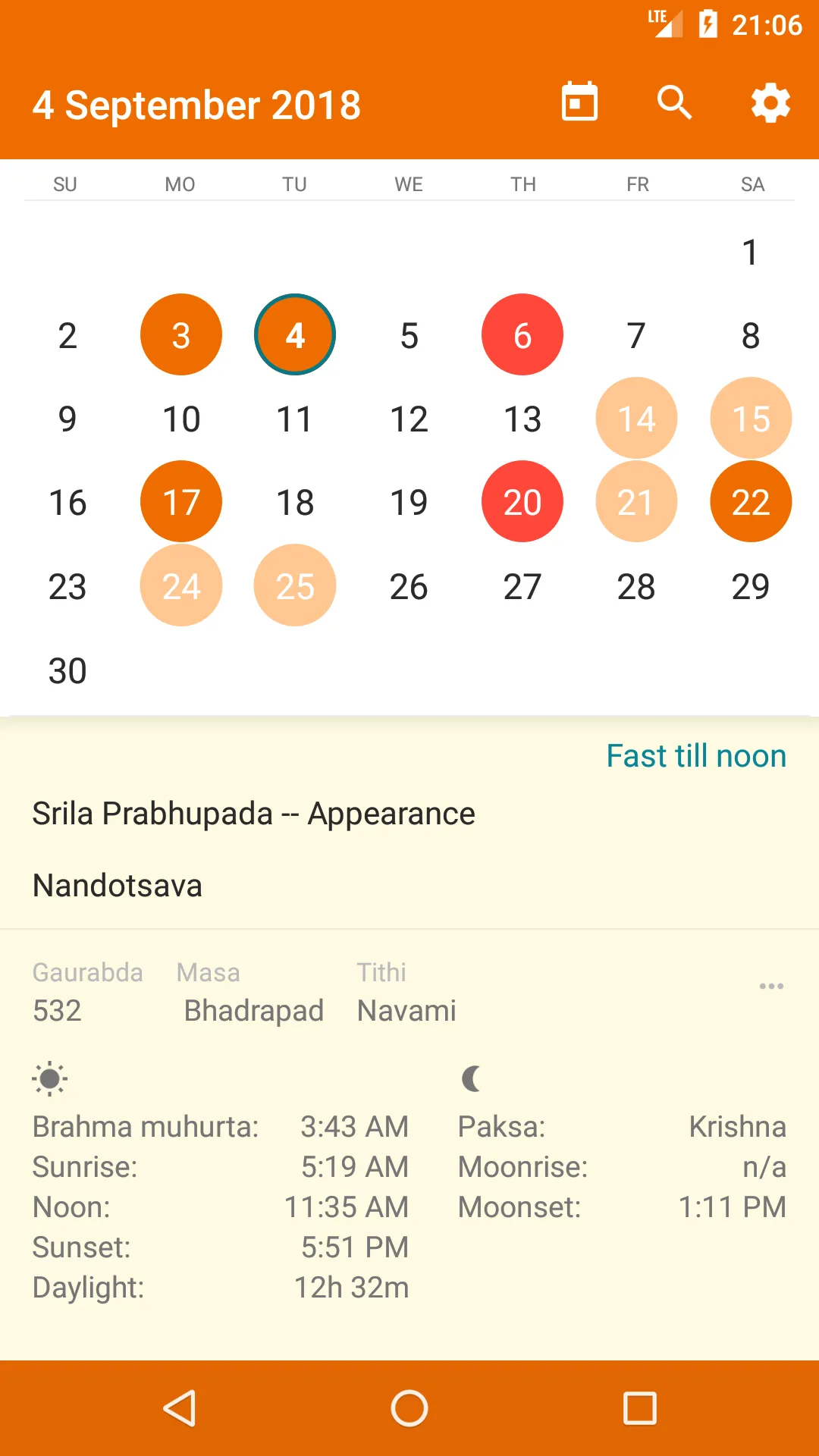Select date 1 in the calendar
819x1456 pixels.
click(x=751, y=252)
